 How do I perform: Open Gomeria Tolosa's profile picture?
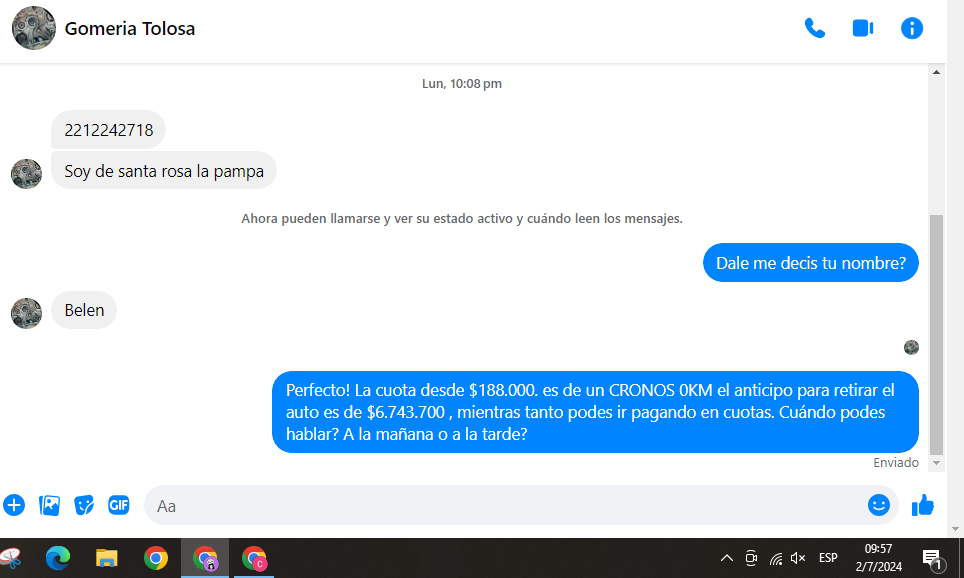(x=33, y=28)
